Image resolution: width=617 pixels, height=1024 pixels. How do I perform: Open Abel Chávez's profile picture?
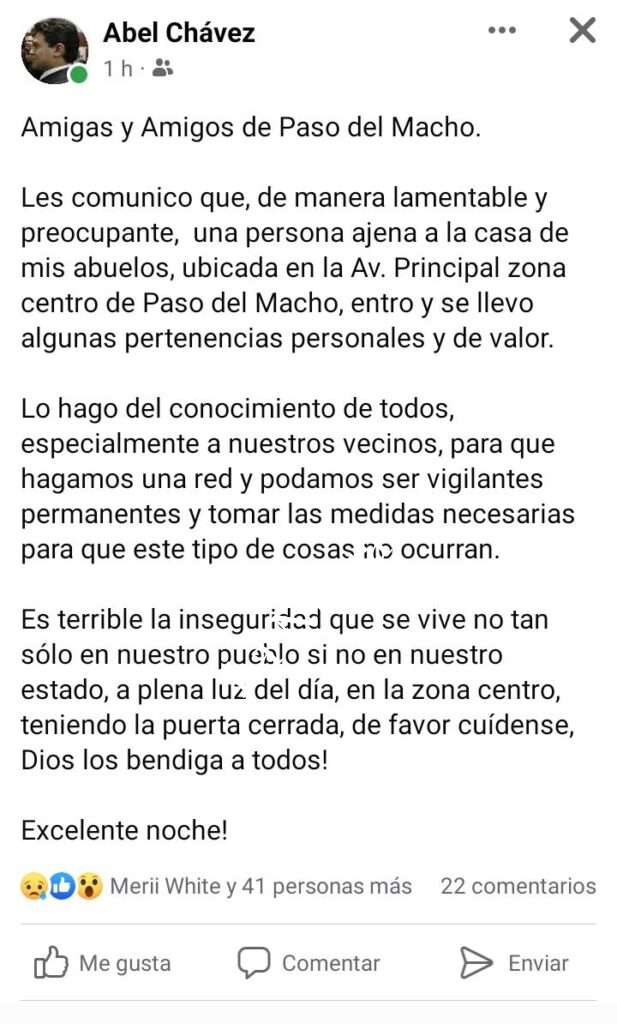[x=52, y=49]
